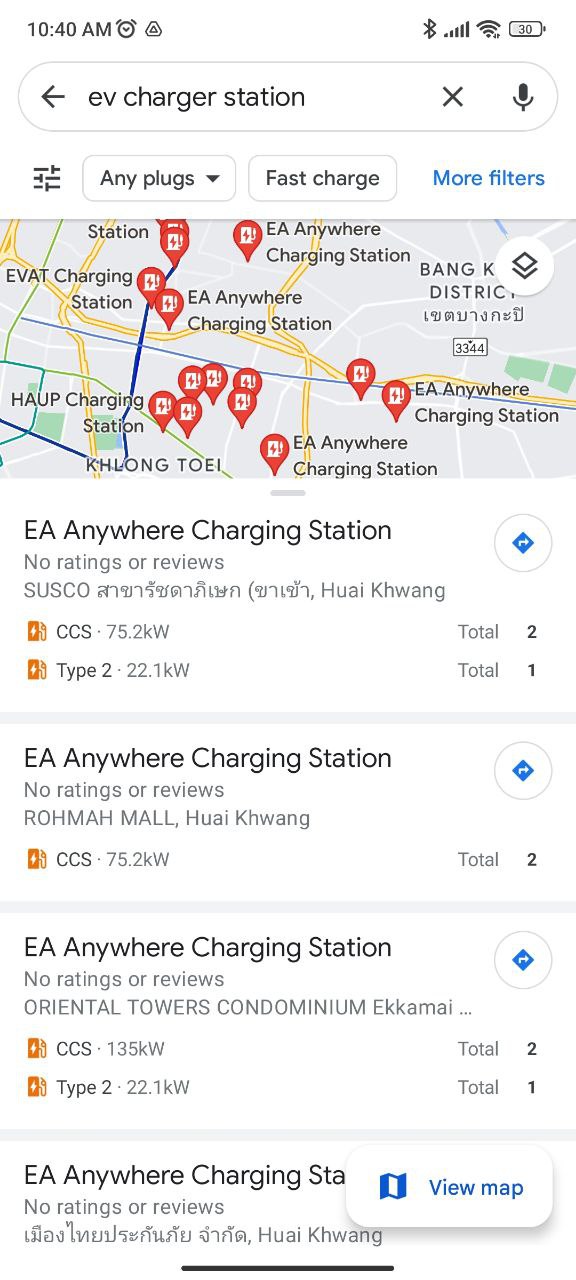Get directions to ROHMAH MALL station
The height and width of the screenshot is (1280, 576).
[522, 771]
